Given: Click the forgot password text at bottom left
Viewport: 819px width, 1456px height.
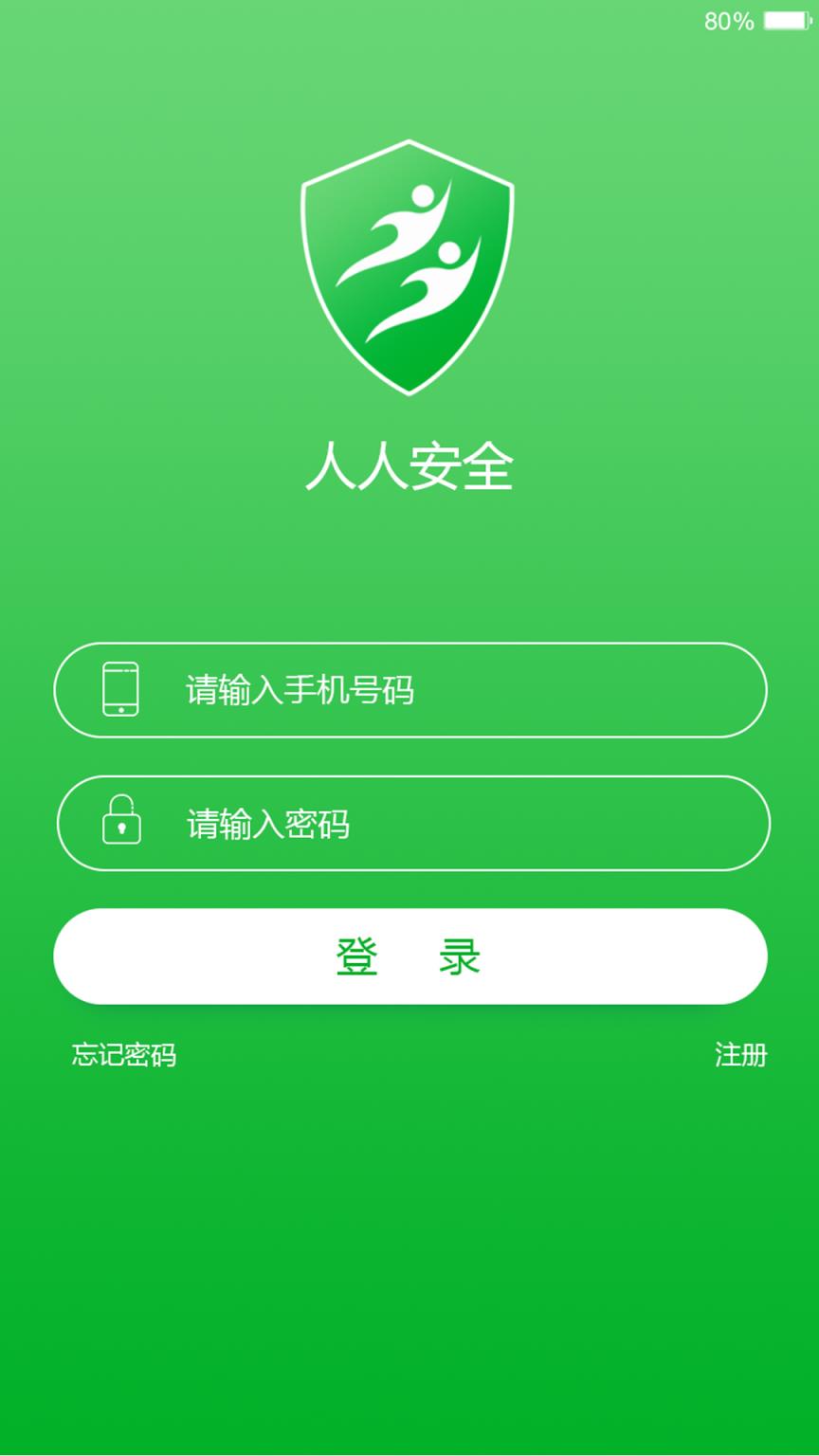Looking at the screenshot, I should [x=121, y=1053].
